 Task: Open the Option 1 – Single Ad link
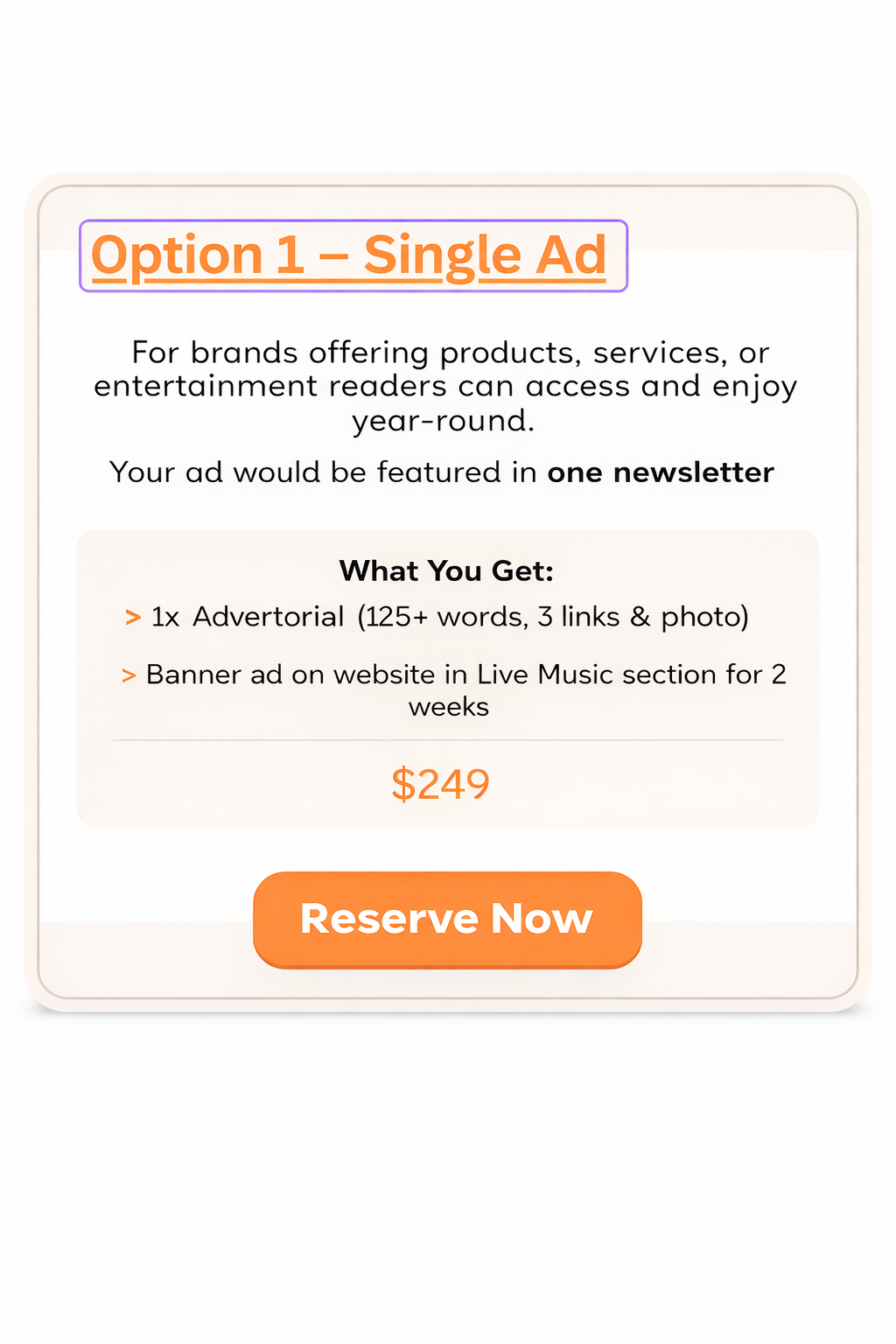pyautogui.click(x=348, y=255)
